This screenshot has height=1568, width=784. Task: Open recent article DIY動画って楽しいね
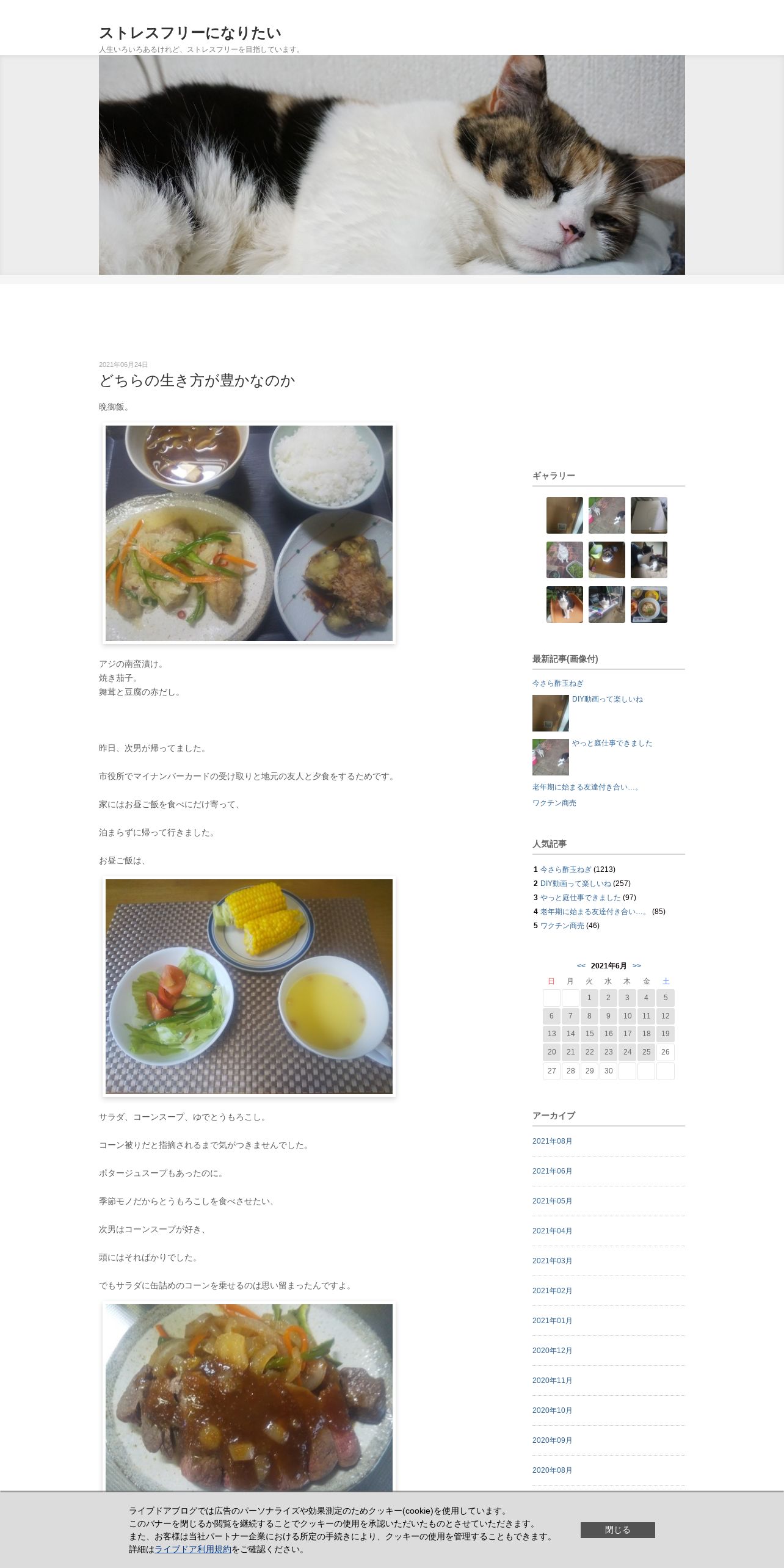tap(607, 699)
